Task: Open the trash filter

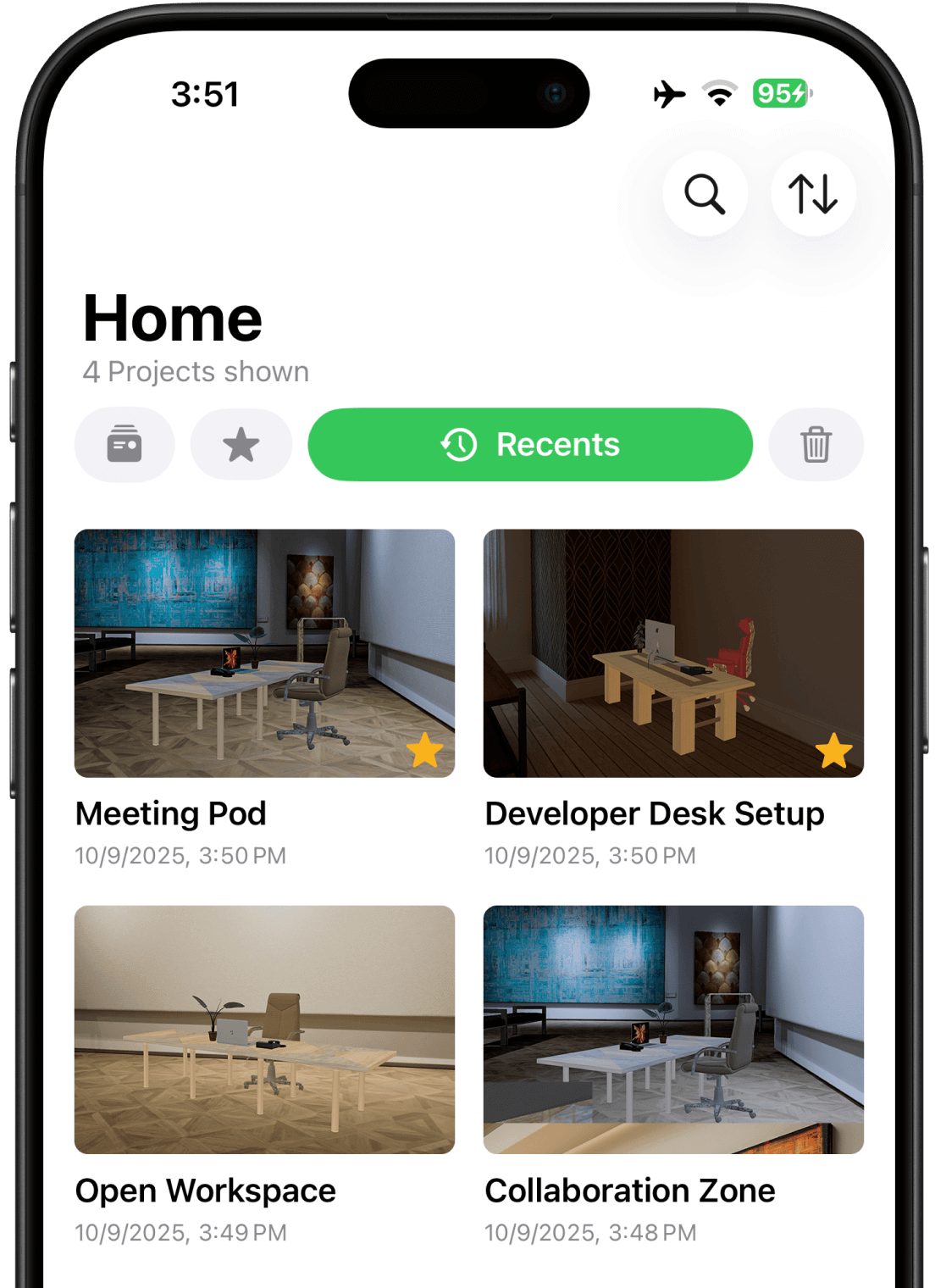Action: 816,445
